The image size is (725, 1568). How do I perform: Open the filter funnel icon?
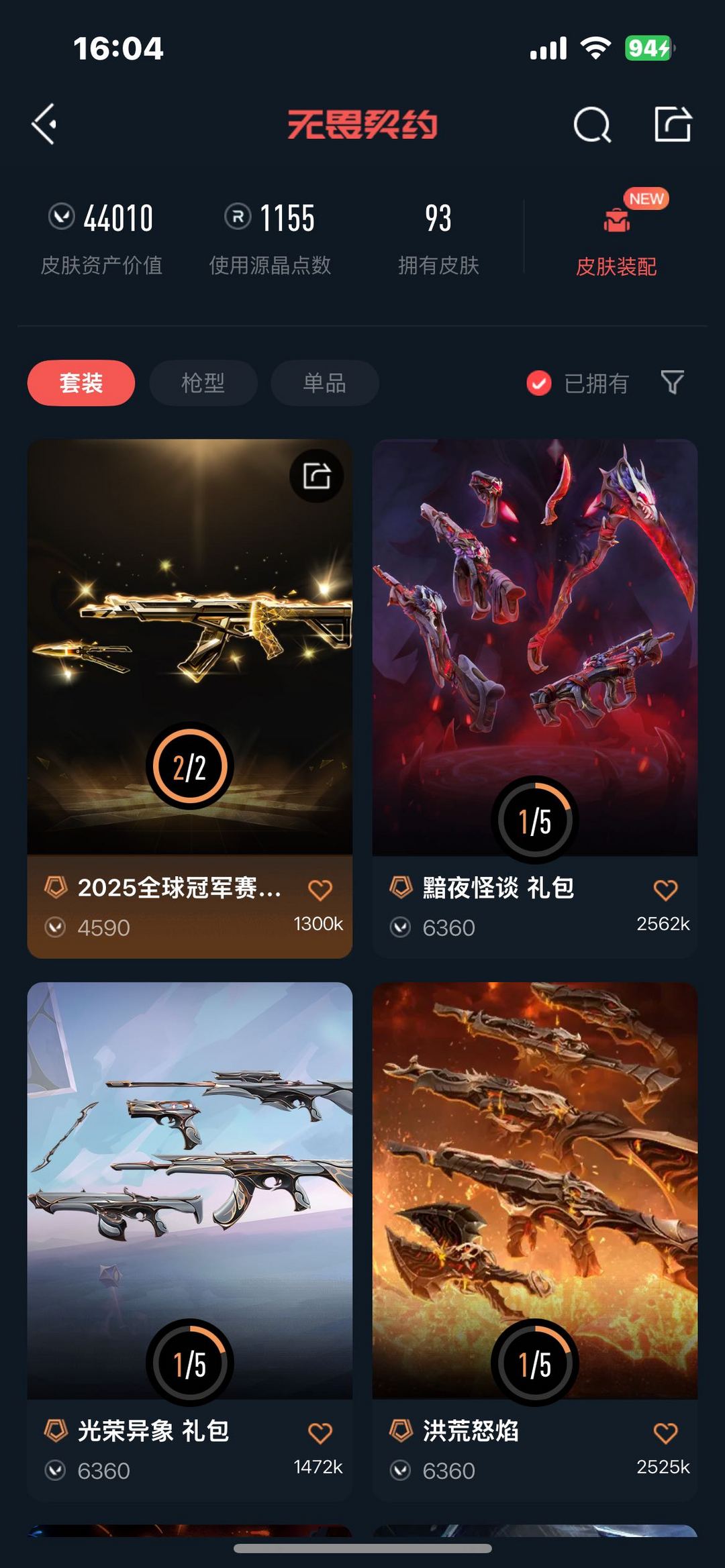(x=673, y=382)
